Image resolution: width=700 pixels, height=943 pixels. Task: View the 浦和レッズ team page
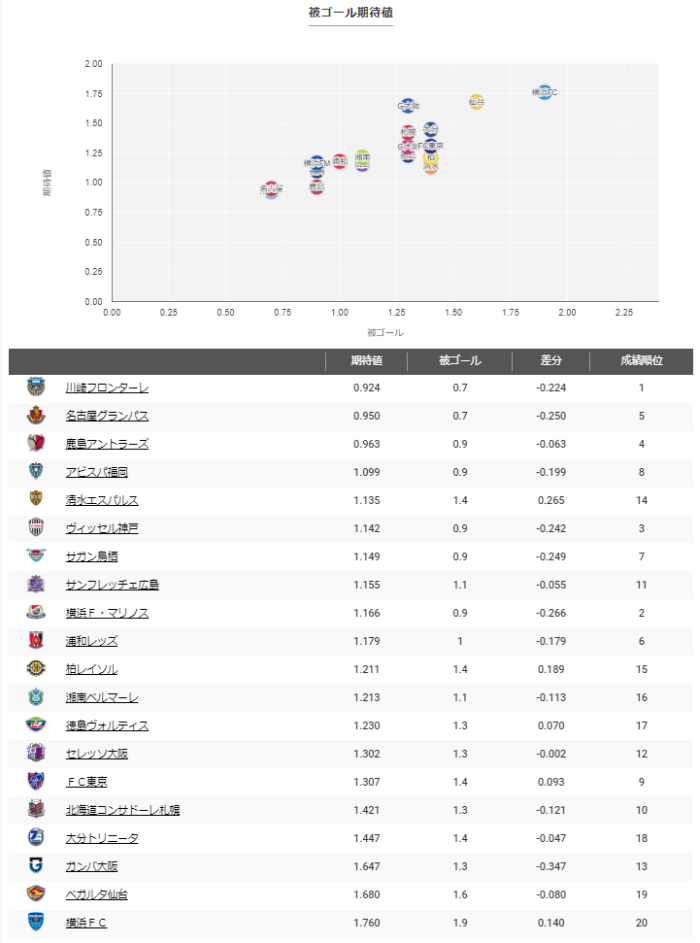pos(91,641)
